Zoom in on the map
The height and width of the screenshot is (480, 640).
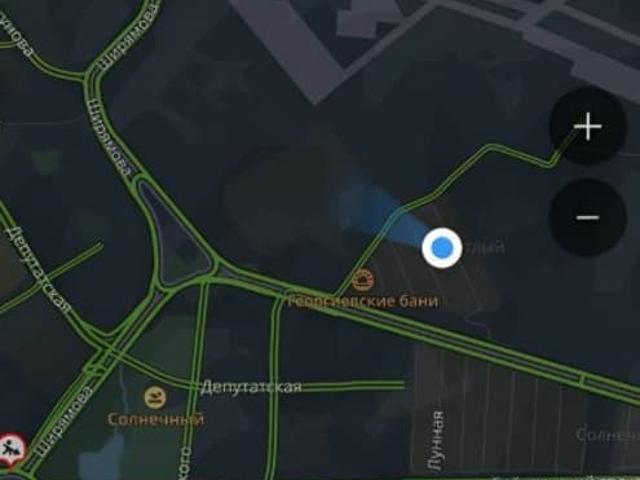[x=587, y=127]
